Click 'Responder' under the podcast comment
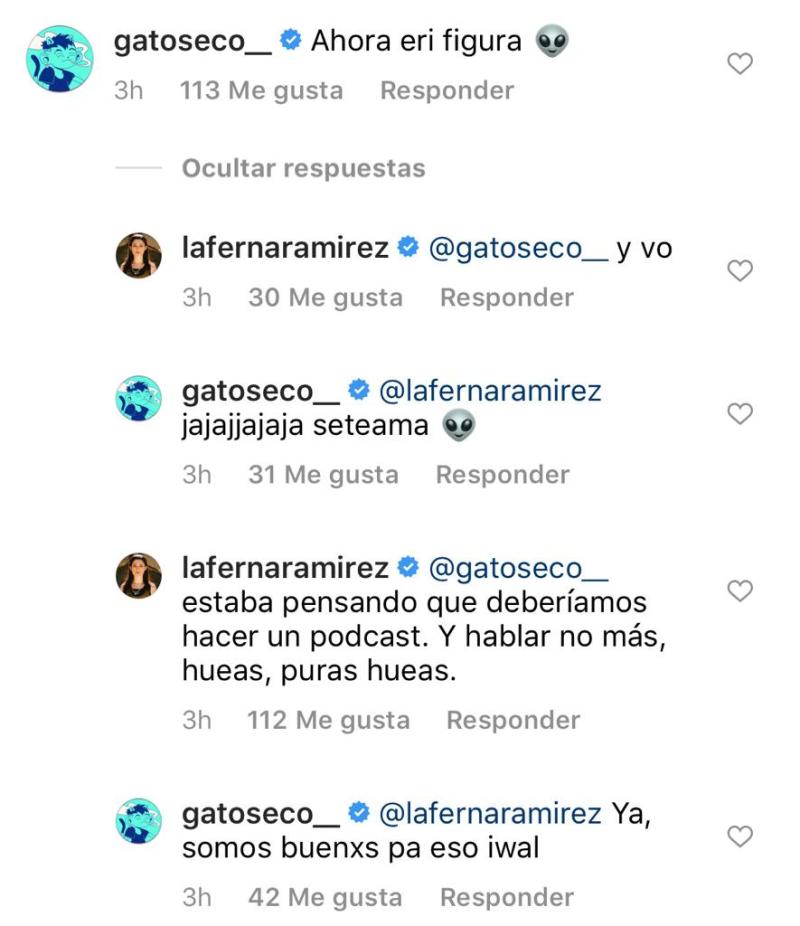This screenshot has height=926, width=800. [516, 719]
